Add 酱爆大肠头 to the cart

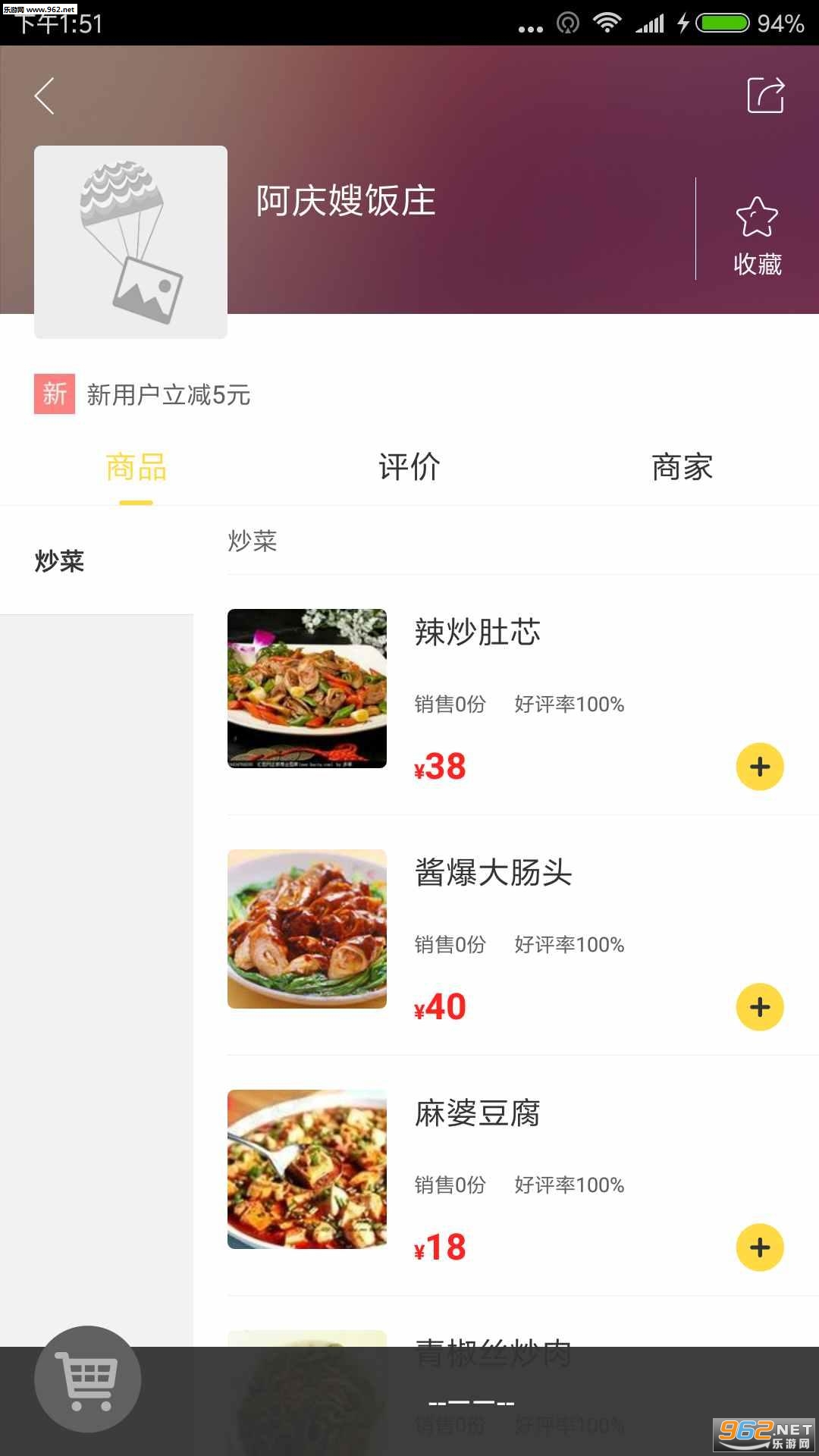pyautogui.click(x=759, y=1007)
